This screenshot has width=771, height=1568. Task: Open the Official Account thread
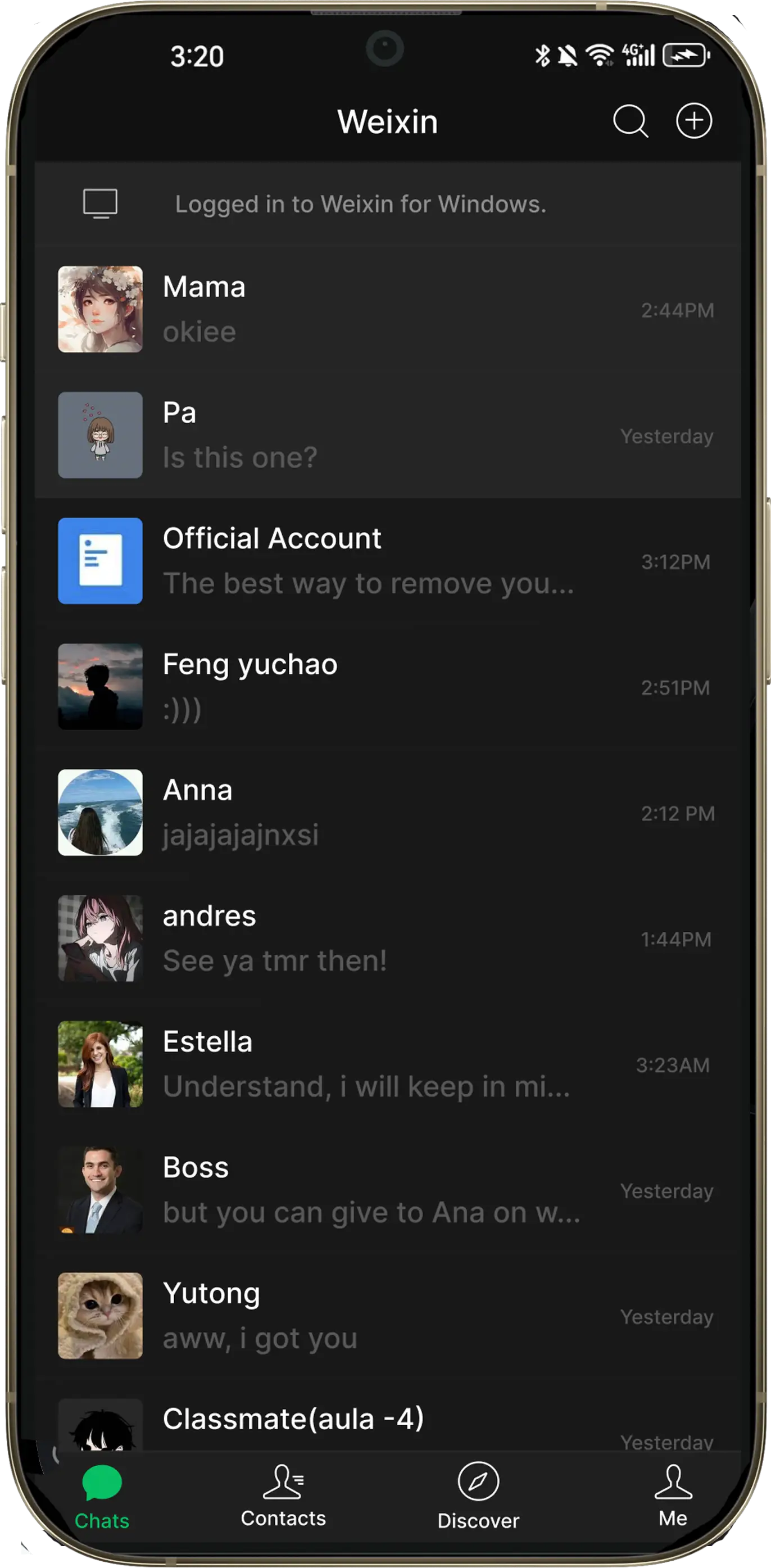point(388,561)
